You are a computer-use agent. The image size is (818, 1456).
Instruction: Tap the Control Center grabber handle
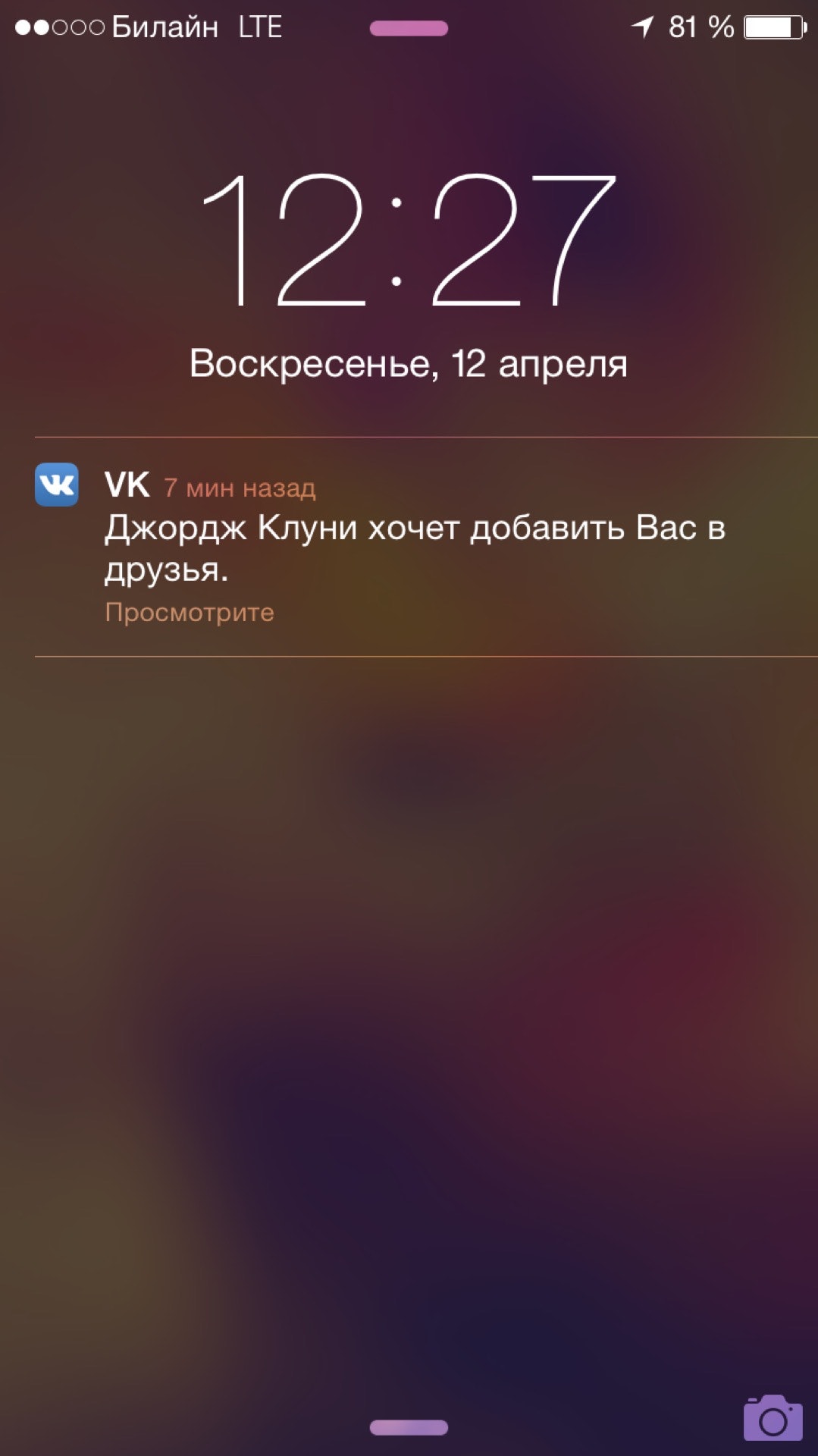(x=409, y=1427)
